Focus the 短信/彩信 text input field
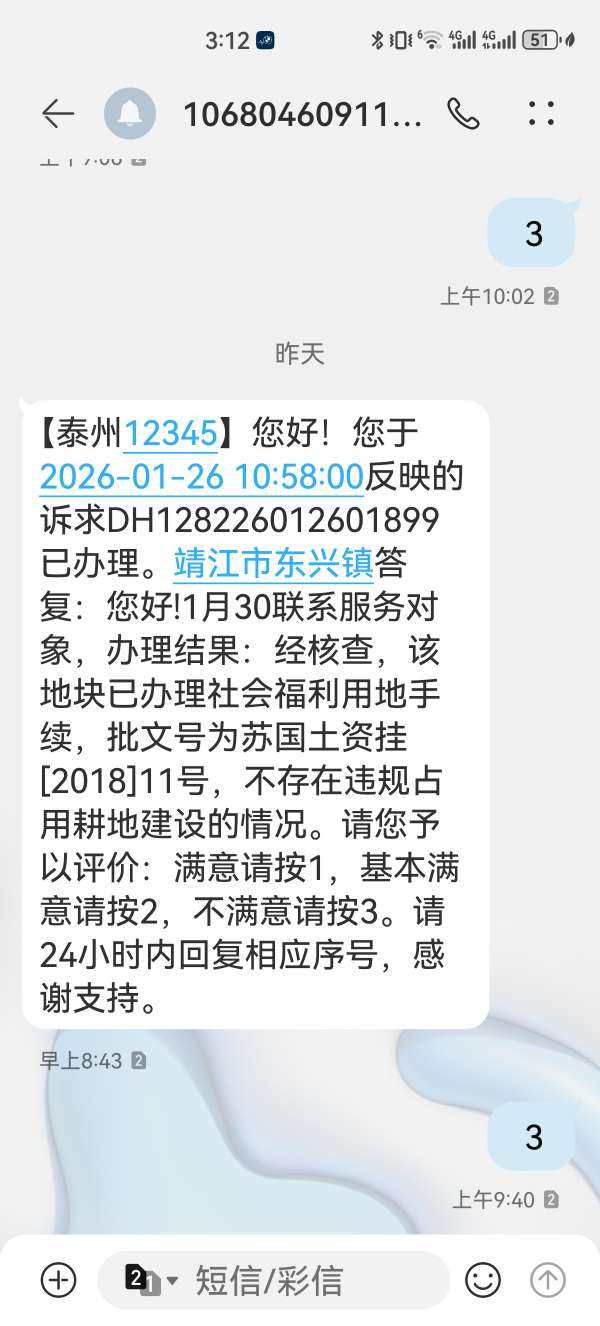This screenshot has width=600, height=1326. [300, 1280]
